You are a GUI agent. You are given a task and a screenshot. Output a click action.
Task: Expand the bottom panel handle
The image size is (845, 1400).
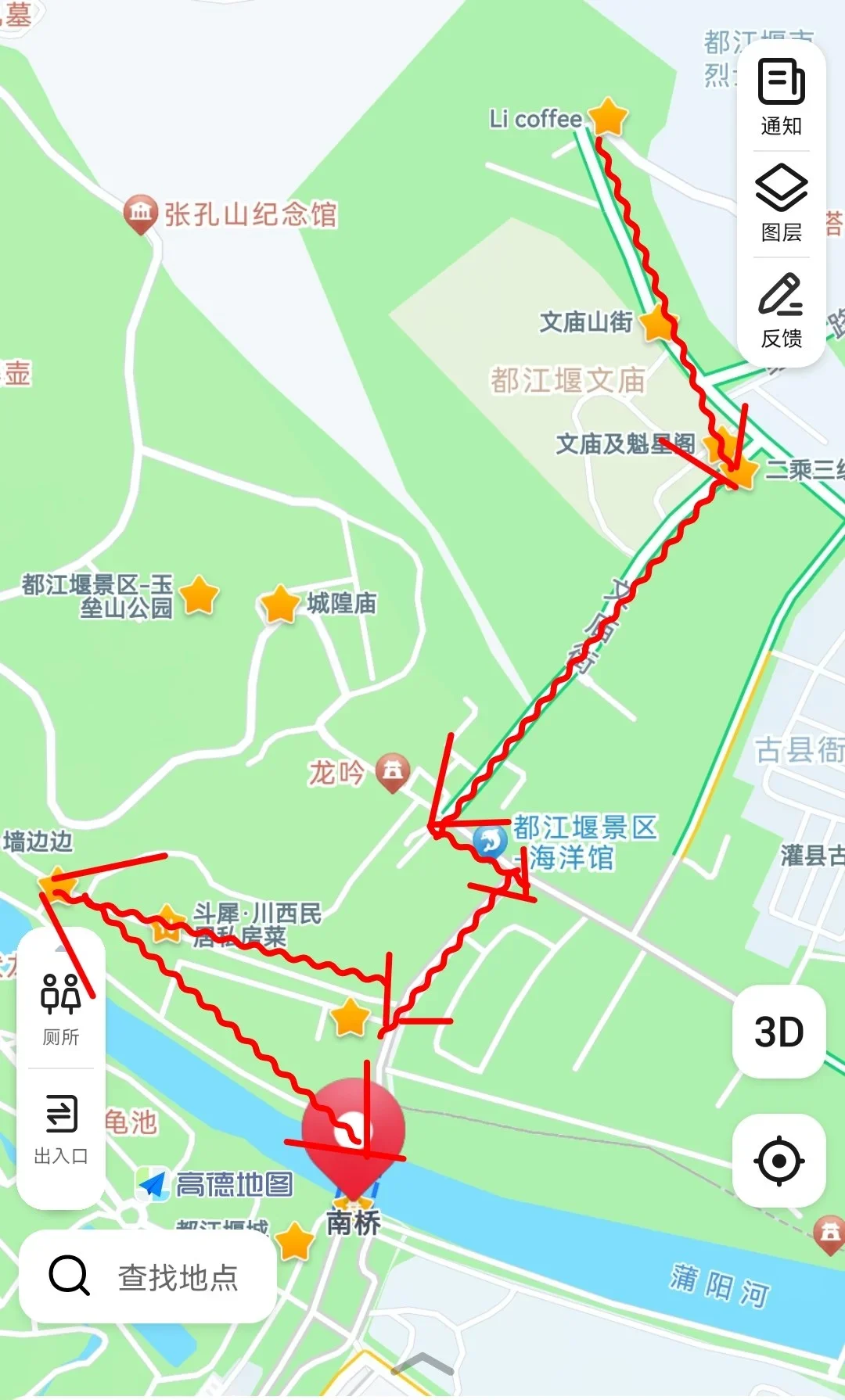point(422,1365)
